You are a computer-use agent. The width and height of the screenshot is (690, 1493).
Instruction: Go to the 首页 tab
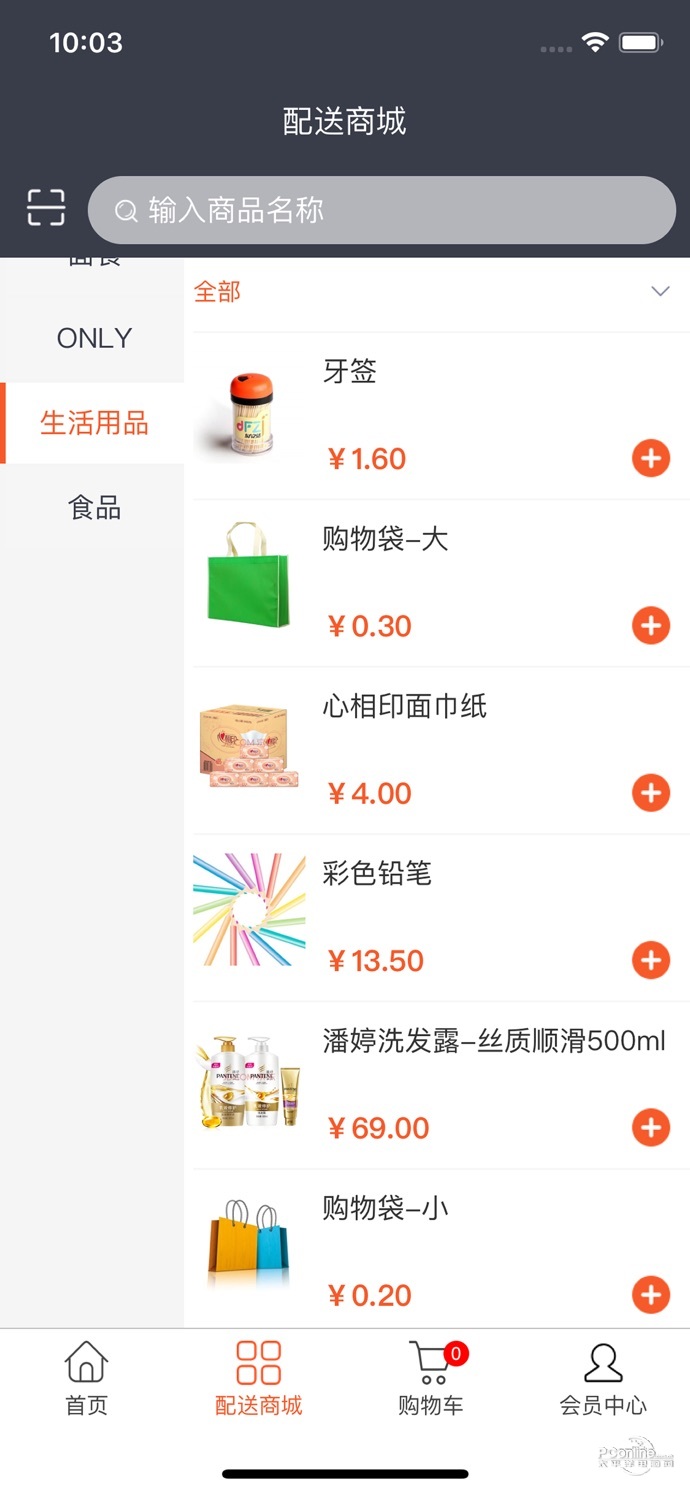click(x=87, y=1379)
